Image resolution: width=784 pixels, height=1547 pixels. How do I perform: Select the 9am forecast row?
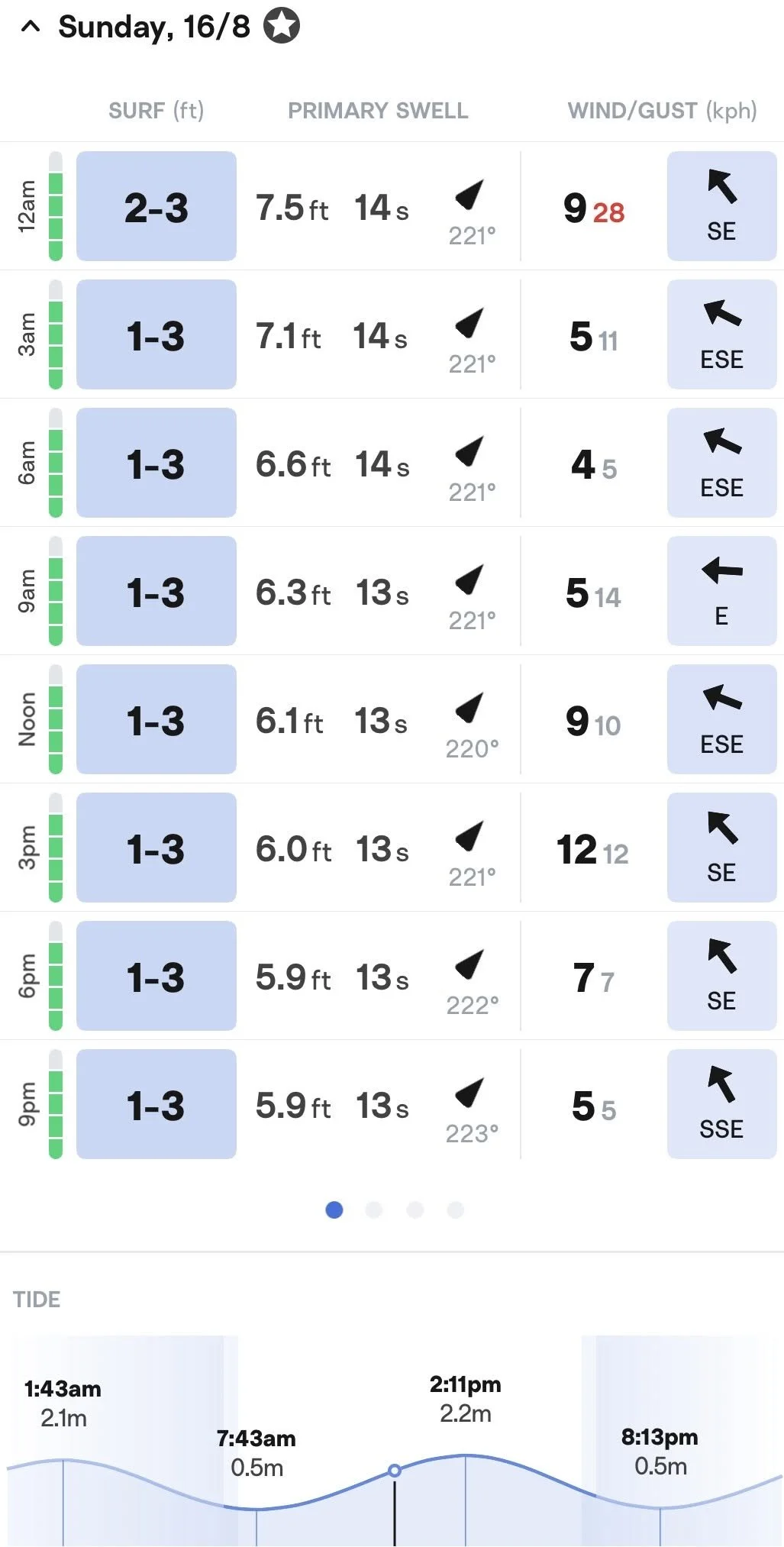pyautogui.click(x=392, y=591)
